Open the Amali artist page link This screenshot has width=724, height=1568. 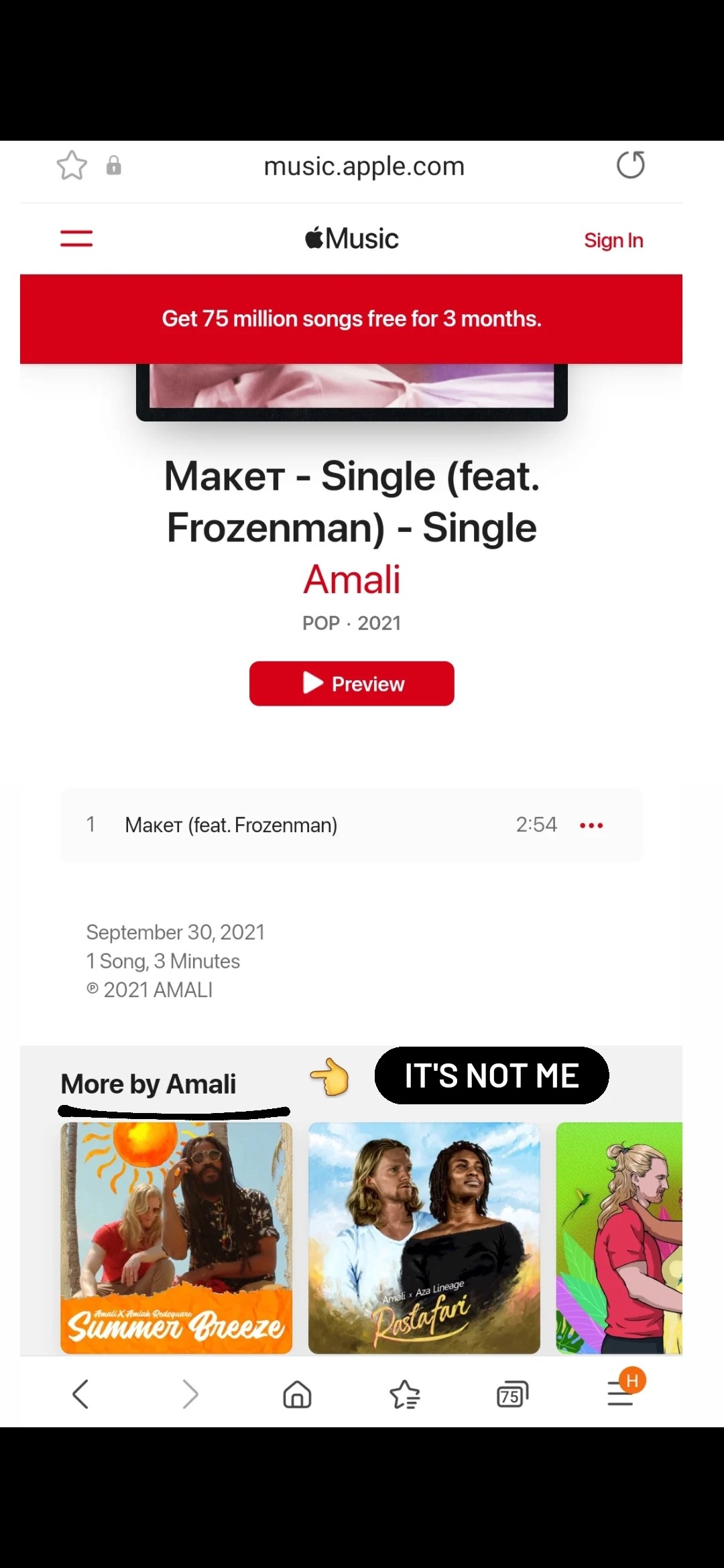351,580
